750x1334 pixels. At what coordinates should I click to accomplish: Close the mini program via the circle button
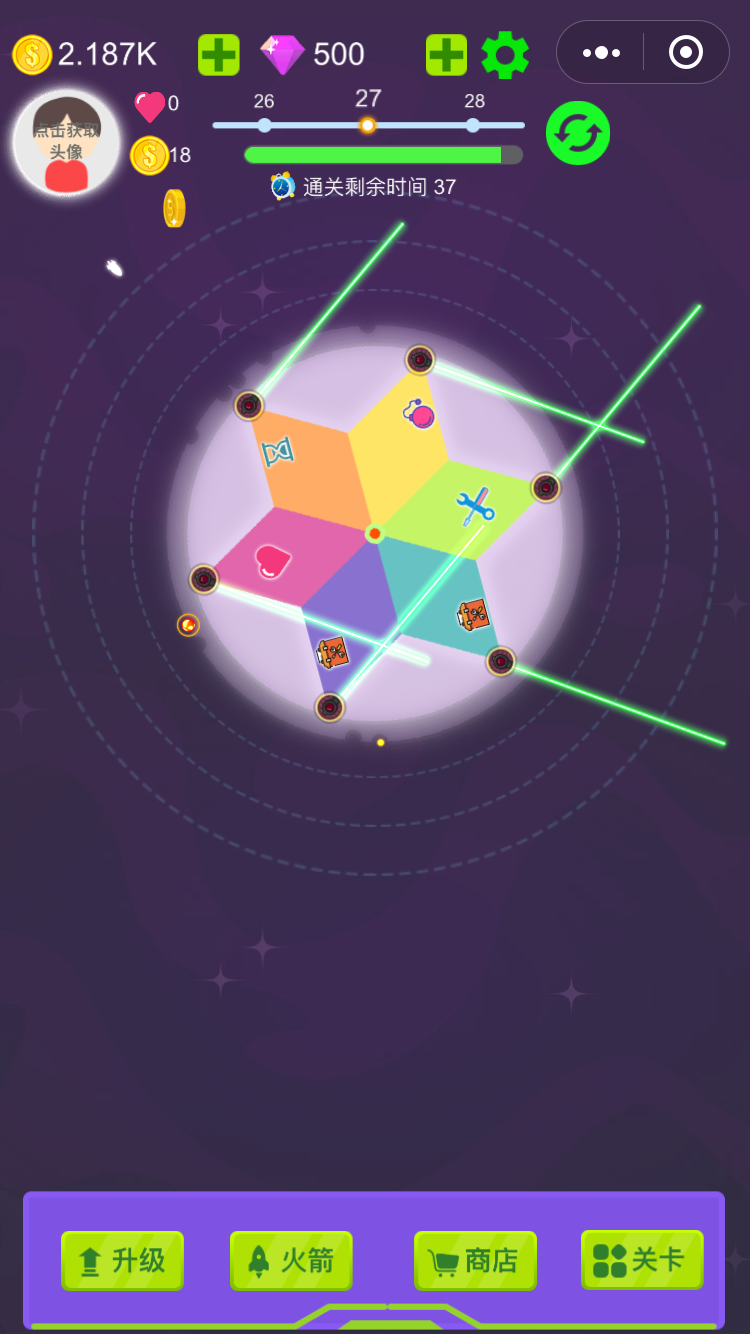pyautogui.click(x=686, y=52)
